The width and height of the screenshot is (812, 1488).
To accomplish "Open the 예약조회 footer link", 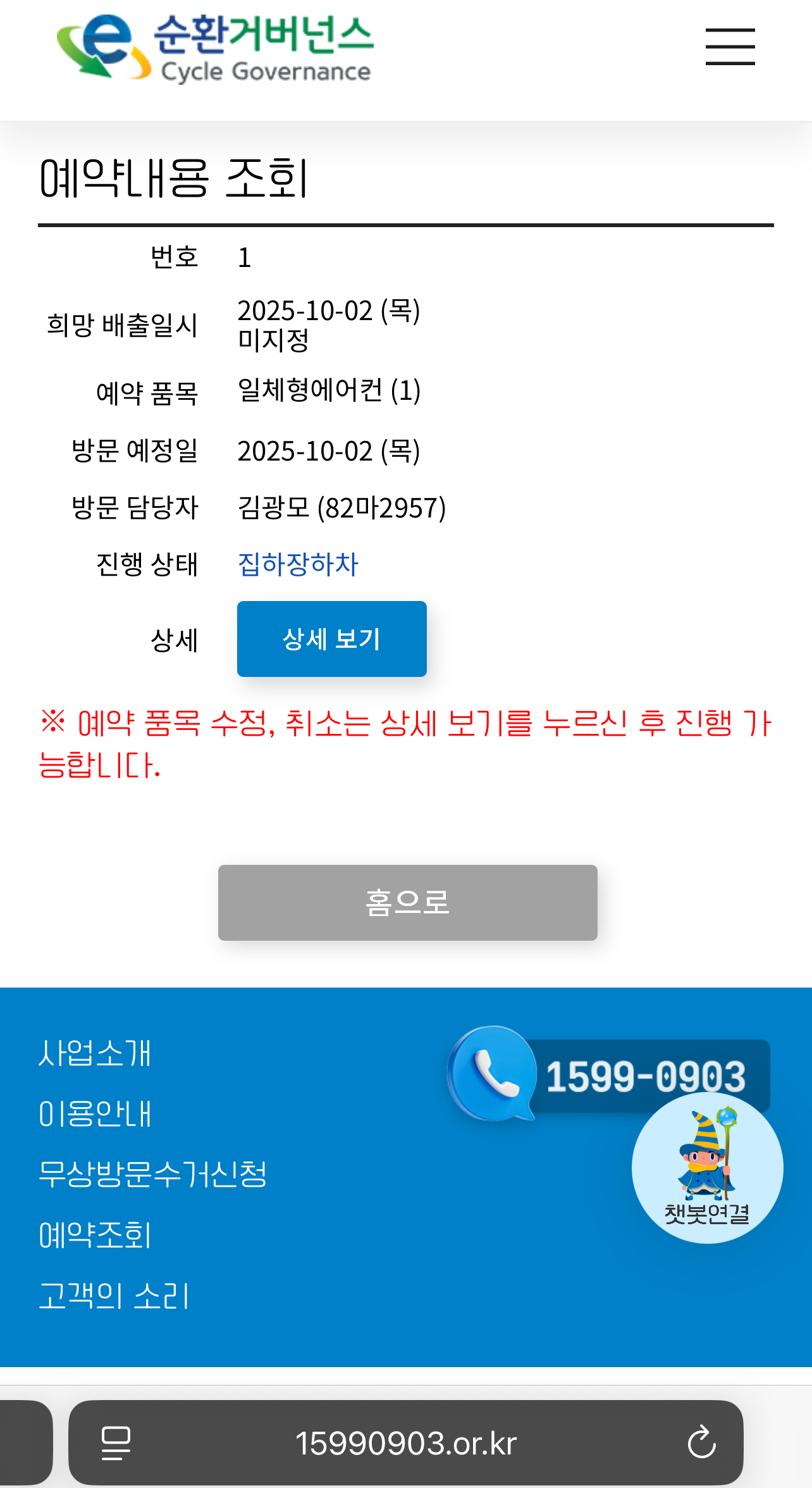I will 95,1235.
